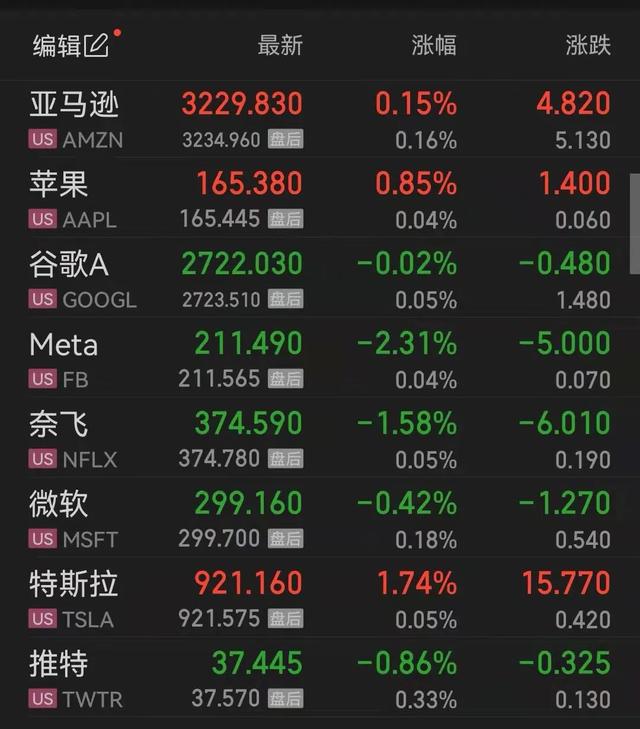This screenshot has height=729, width=640.
Task: Sort the list by 涨幅 percent change
Action: [x=433, y=46]
